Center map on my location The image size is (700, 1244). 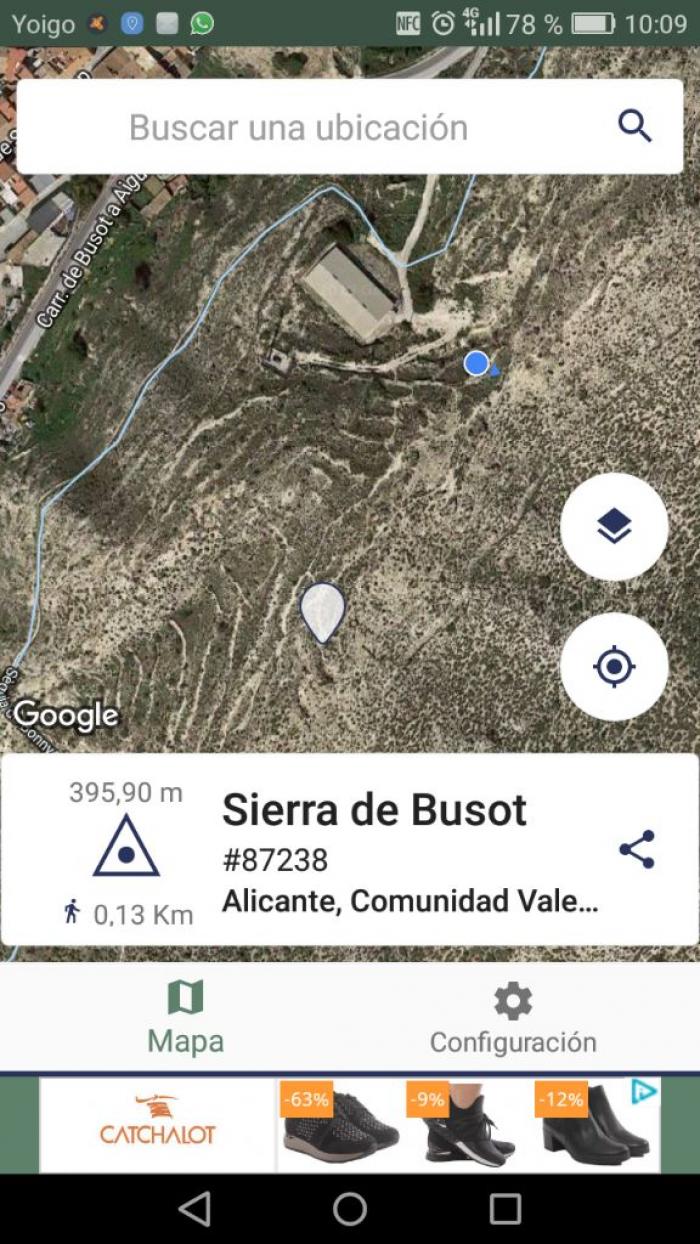pos(614,666)
